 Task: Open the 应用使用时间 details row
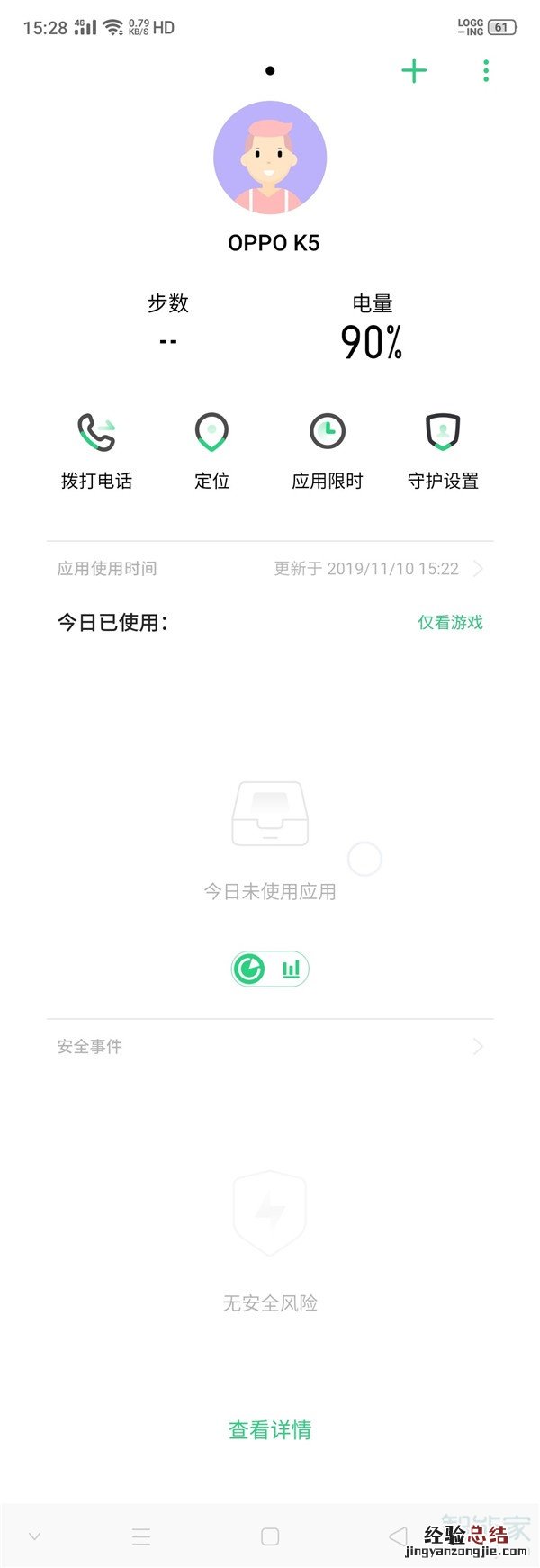[270, 569]
